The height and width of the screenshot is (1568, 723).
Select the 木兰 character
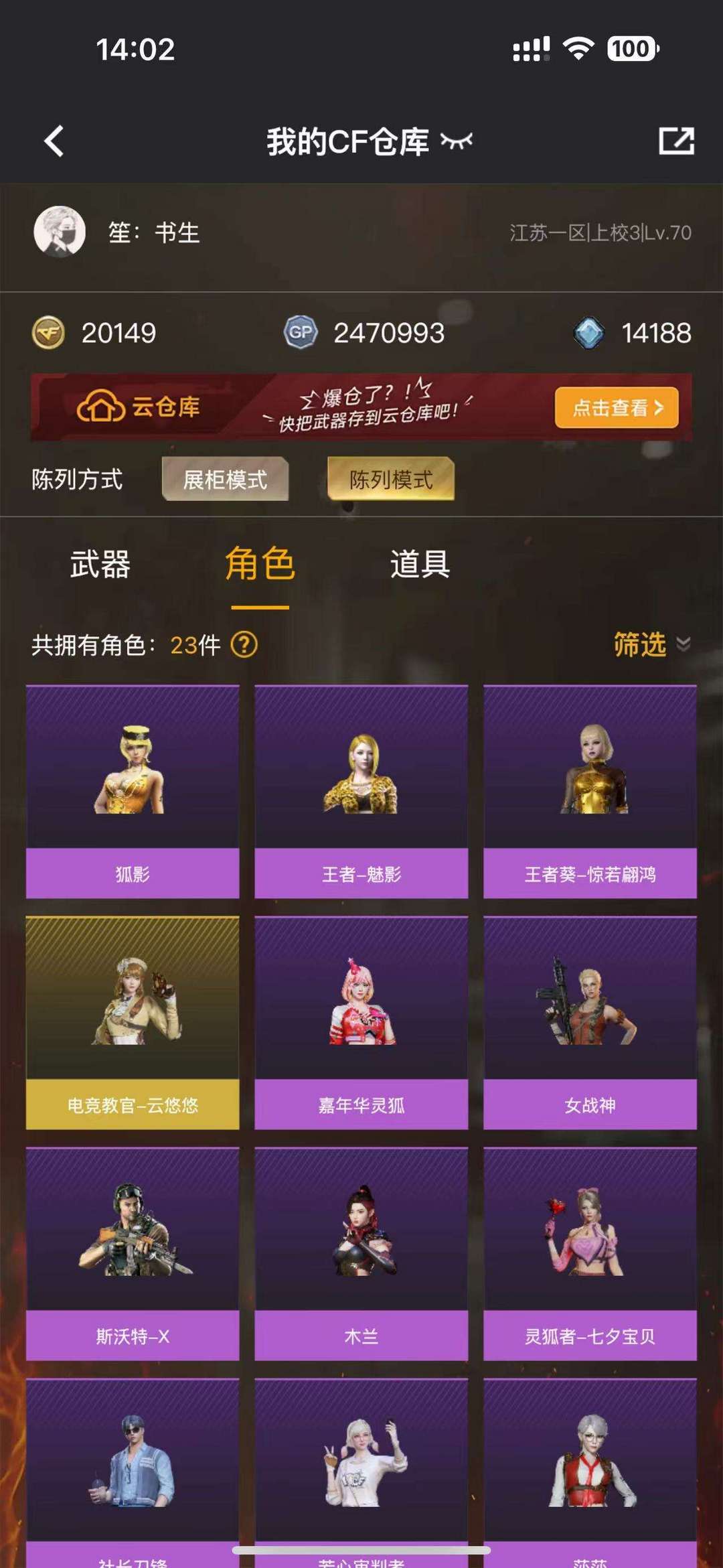(361, 1253)
